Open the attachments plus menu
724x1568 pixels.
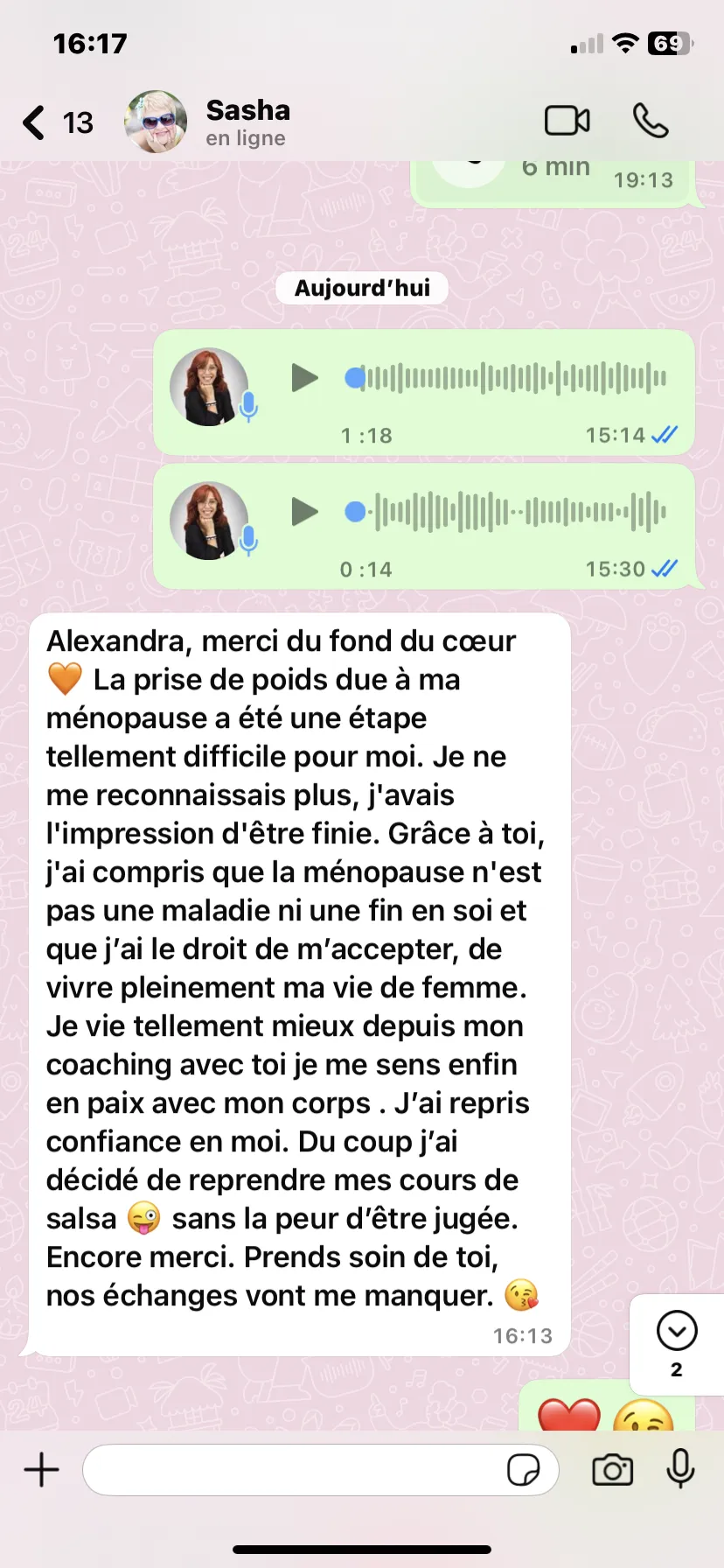pos(41,1470)
